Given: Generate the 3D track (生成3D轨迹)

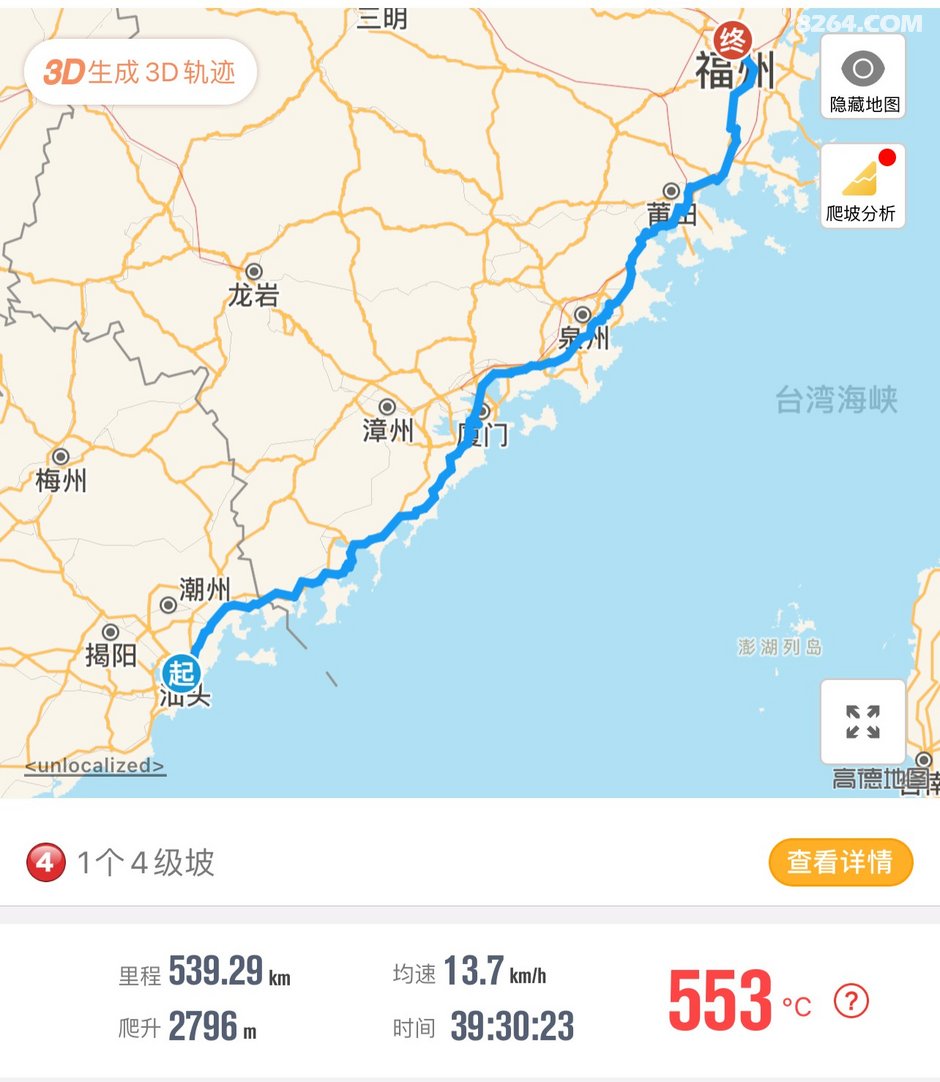Looking at the screenshot, I should coord(140,72).
